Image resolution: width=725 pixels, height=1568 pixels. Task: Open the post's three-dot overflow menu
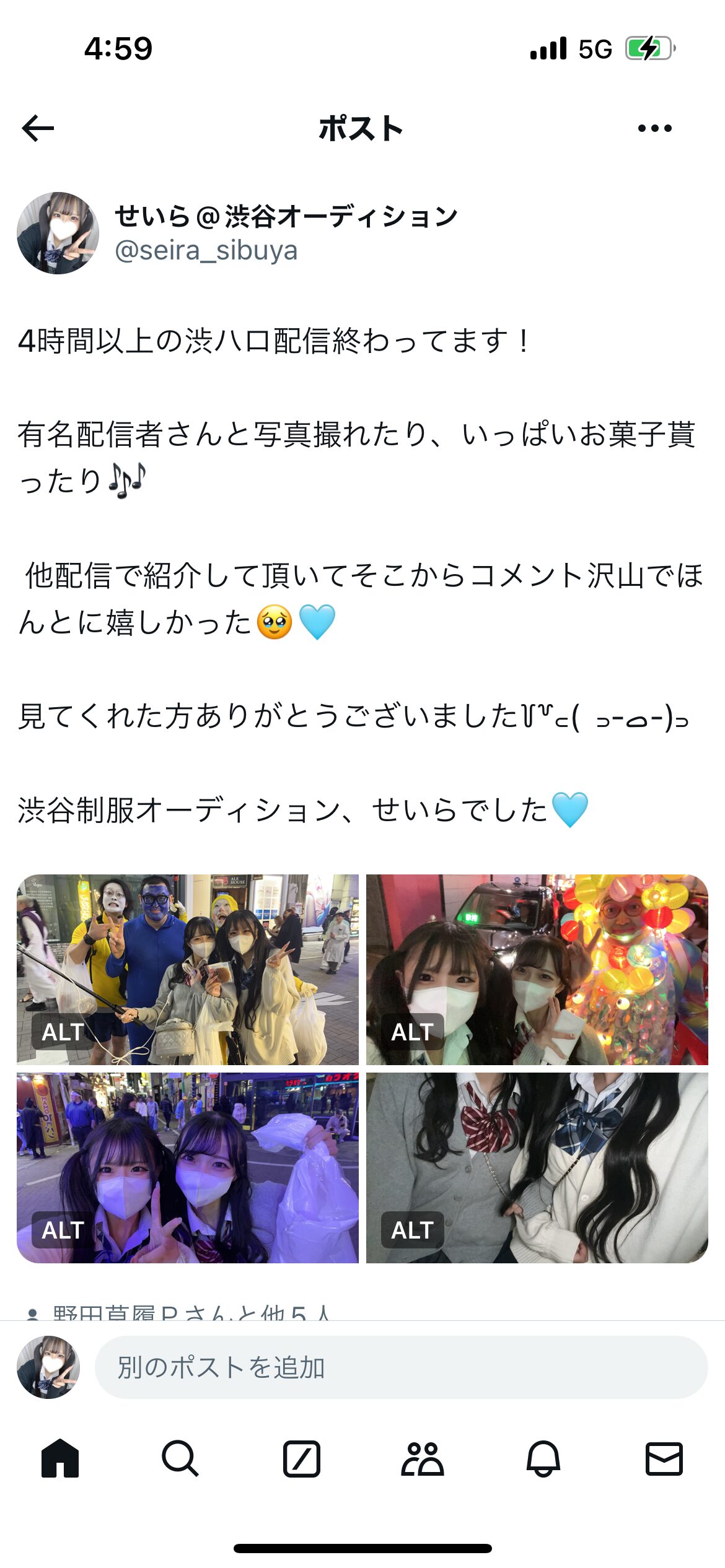654,128
